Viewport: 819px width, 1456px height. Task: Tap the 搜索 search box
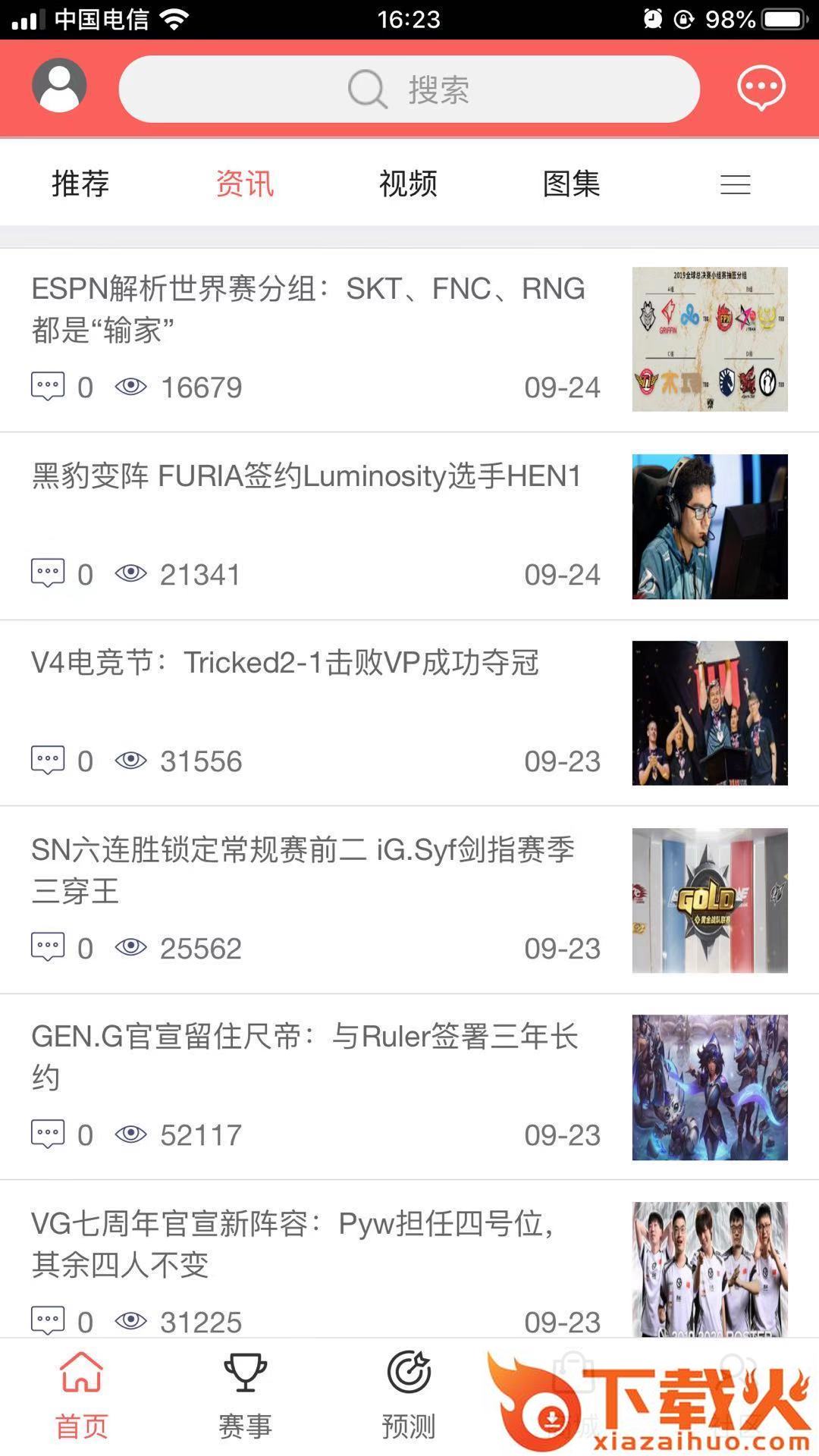pos(409,89)
